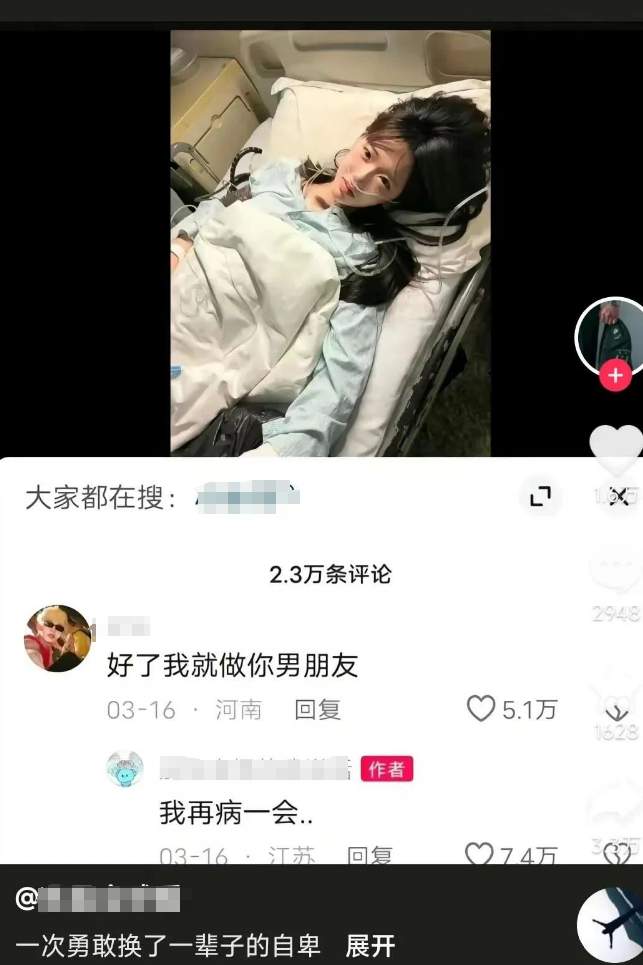The image size is (643, 965).
Task: Open the creator's @username in caption
Action: (98, 898)
